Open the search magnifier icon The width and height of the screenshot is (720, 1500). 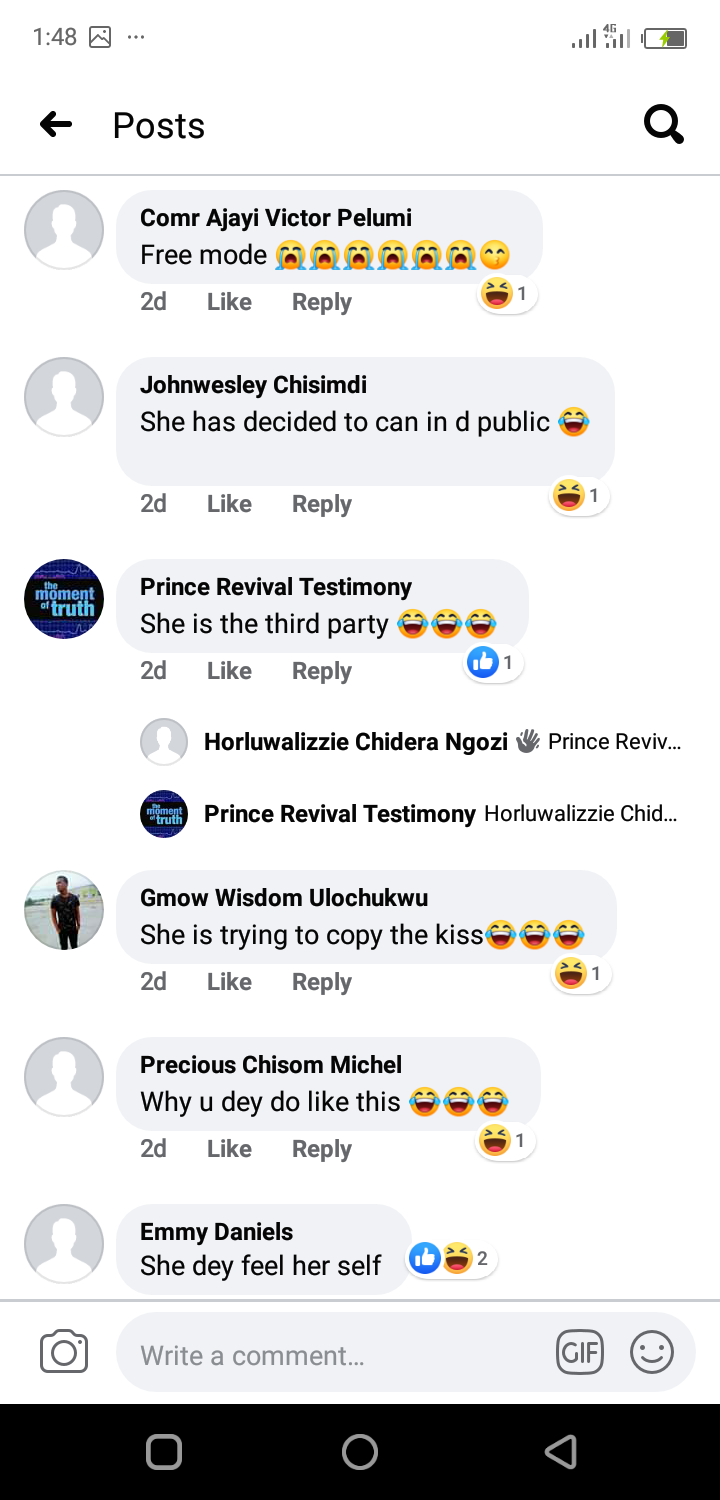[x=663, y=125]
